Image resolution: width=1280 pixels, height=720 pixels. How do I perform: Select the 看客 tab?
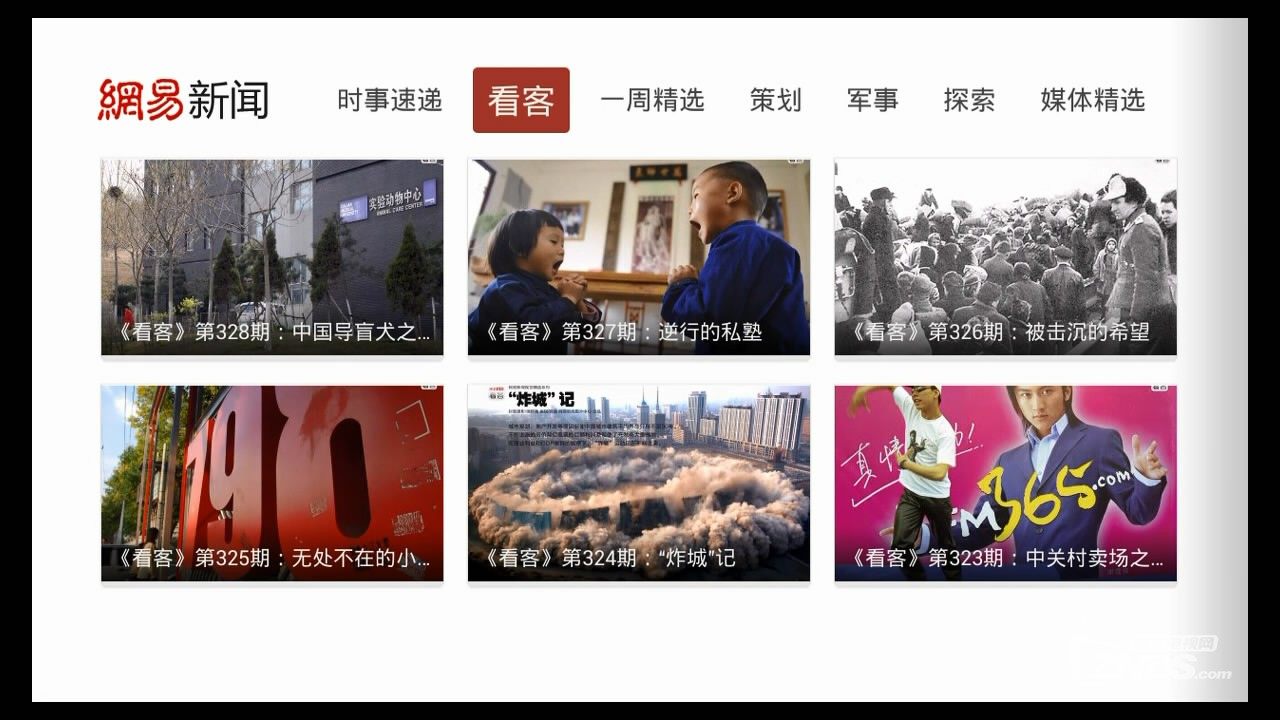[521, 100]
